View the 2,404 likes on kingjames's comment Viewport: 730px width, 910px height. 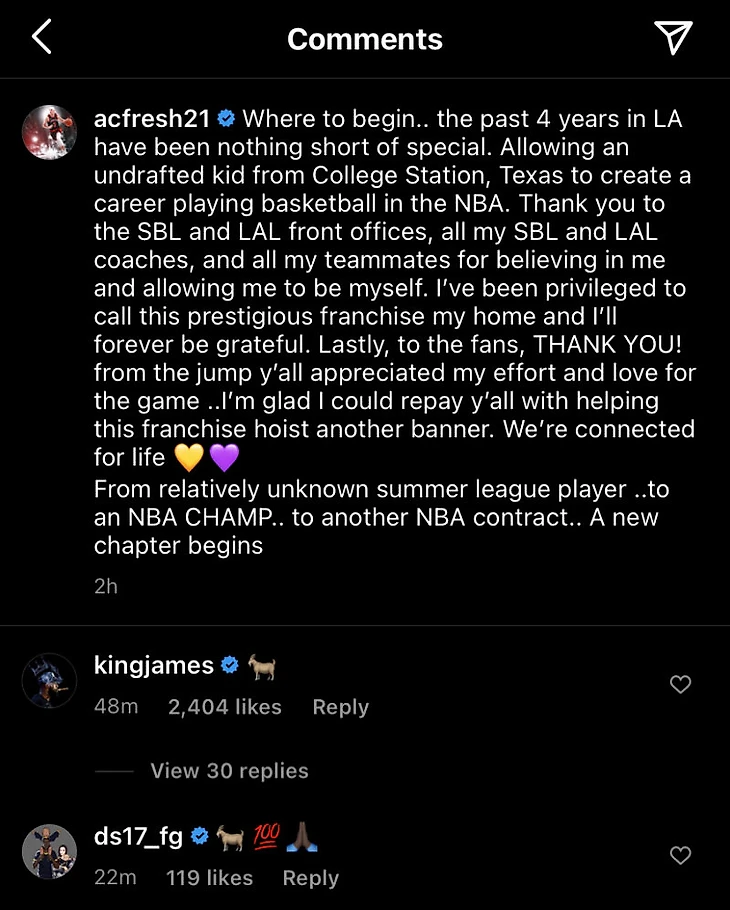pos(225,707)
